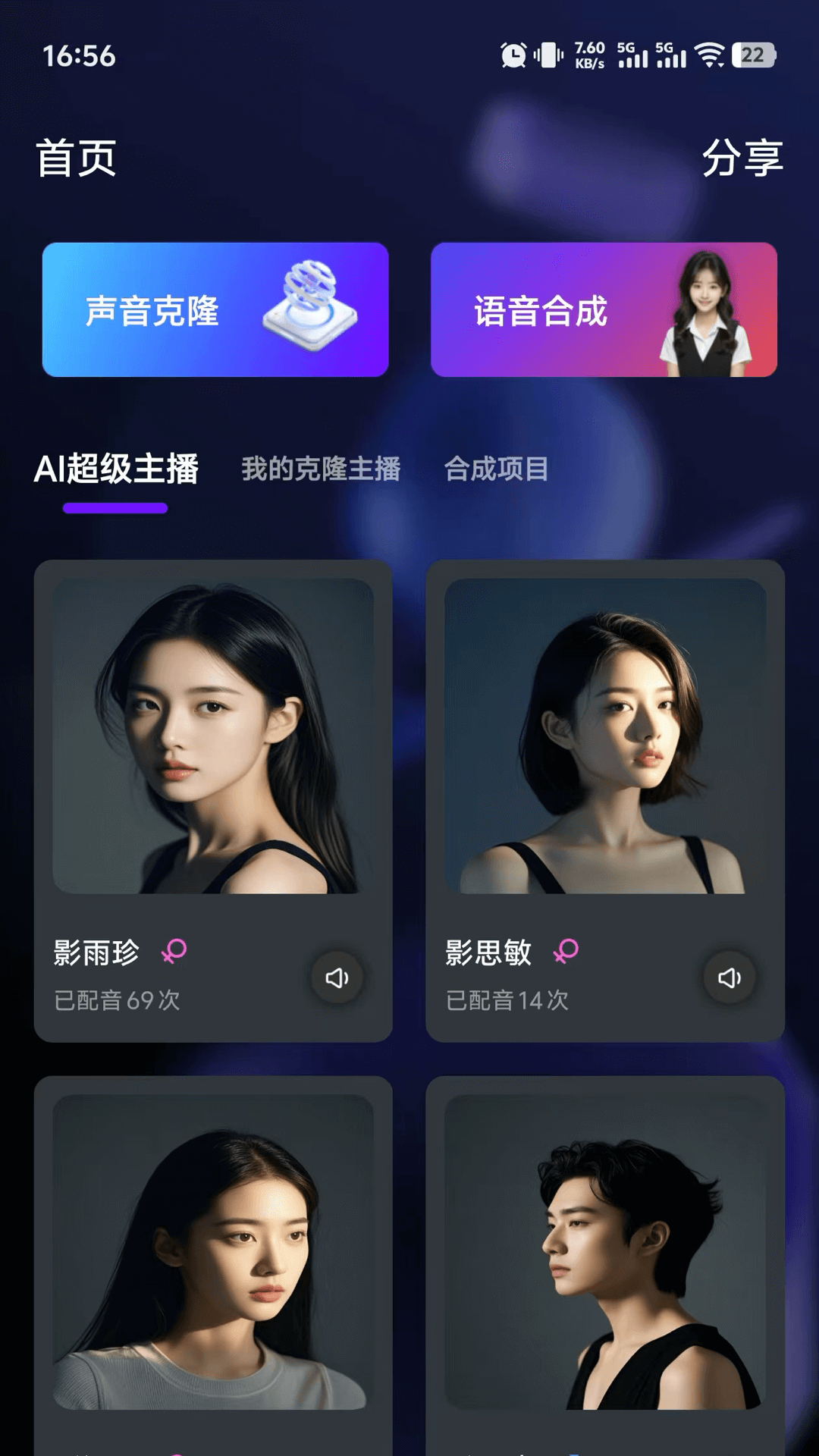Select the AI超级主播 tab
The image size is (819, 1456).
[x=116, y=469]
